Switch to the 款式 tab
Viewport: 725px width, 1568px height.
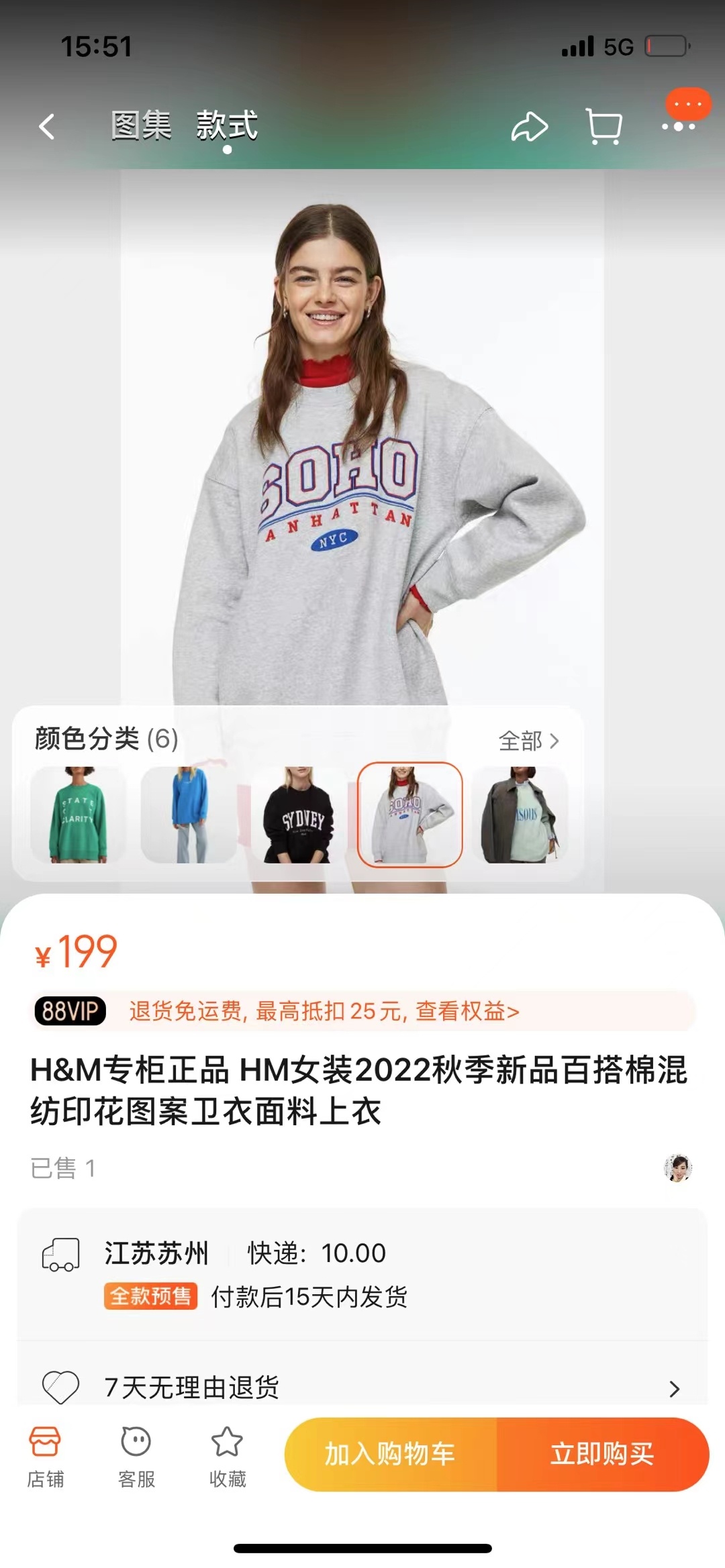click(x=227, y=125)
